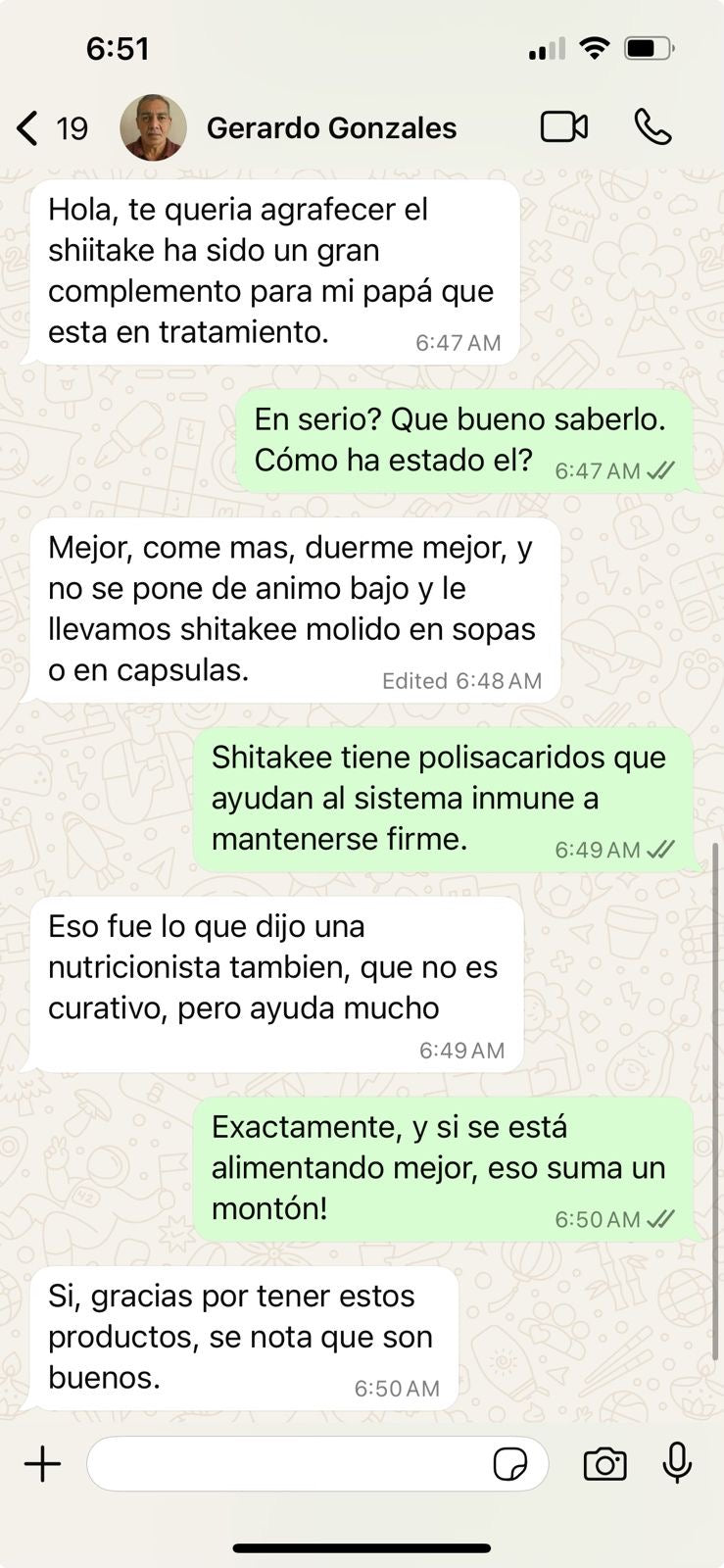This screenshot has width=724, height=1568.
Task: Open the sticker picker in message field
Action: [x=509, y=1464]
